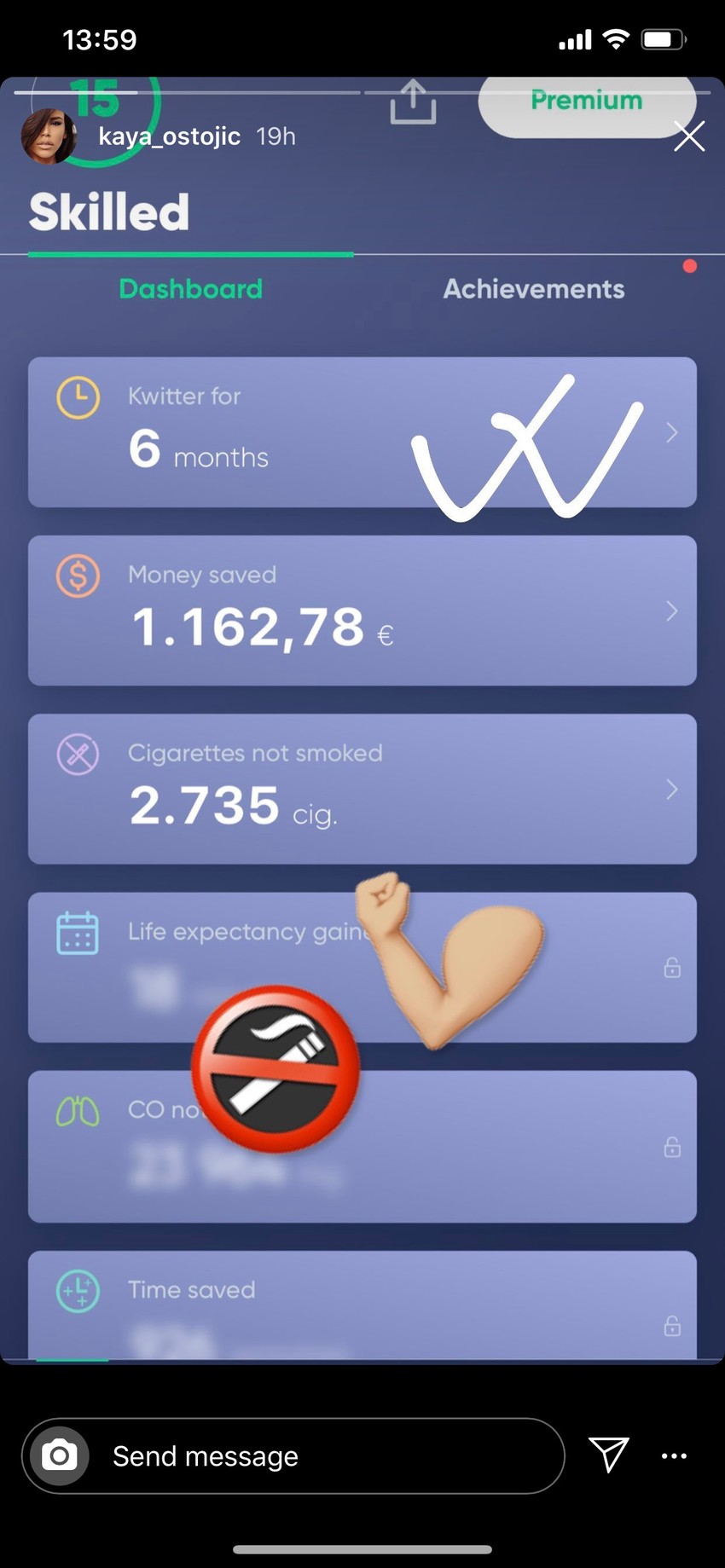Focus the Send message field
The height and width of the screenshot is (1568, 725).
click(324, 1455)
